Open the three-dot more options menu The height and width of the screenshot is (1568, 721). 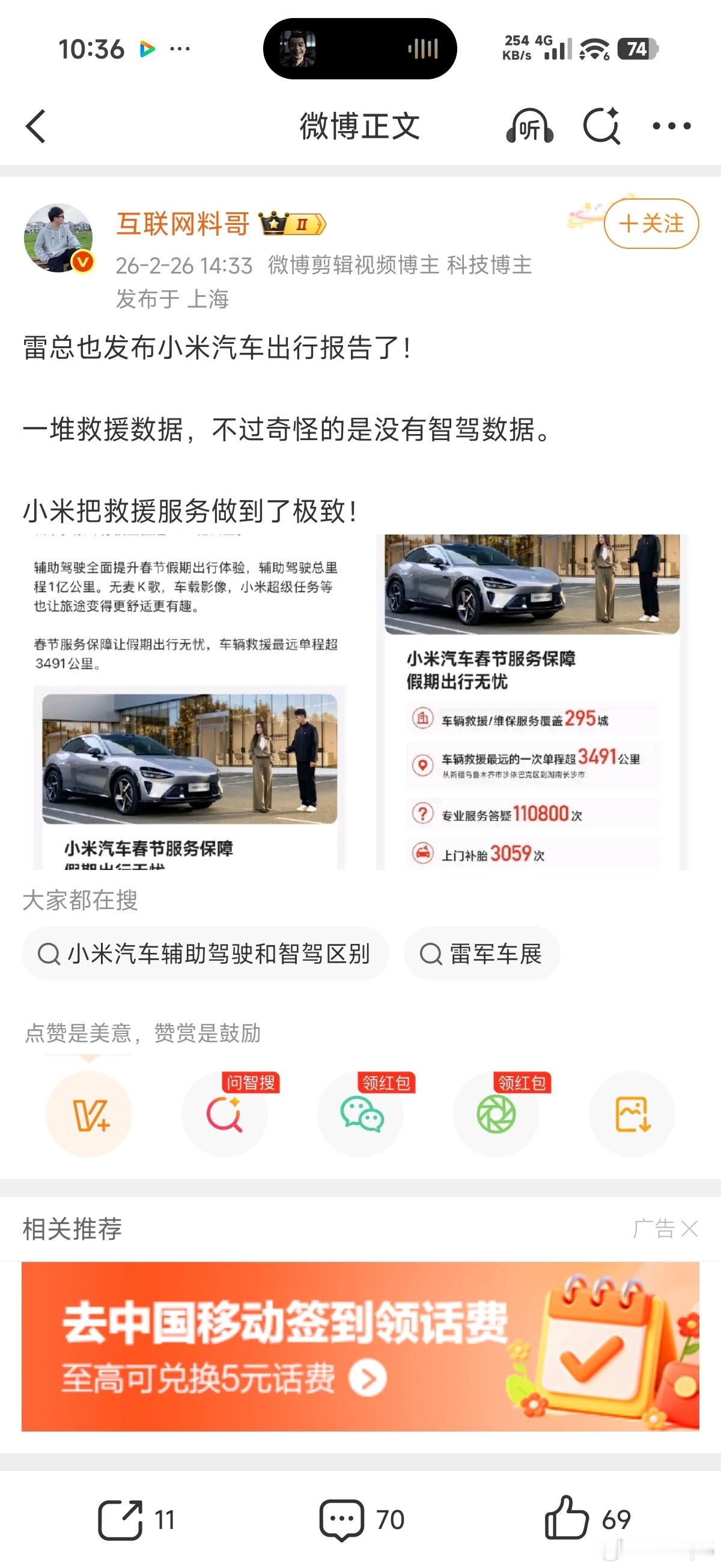671,127
